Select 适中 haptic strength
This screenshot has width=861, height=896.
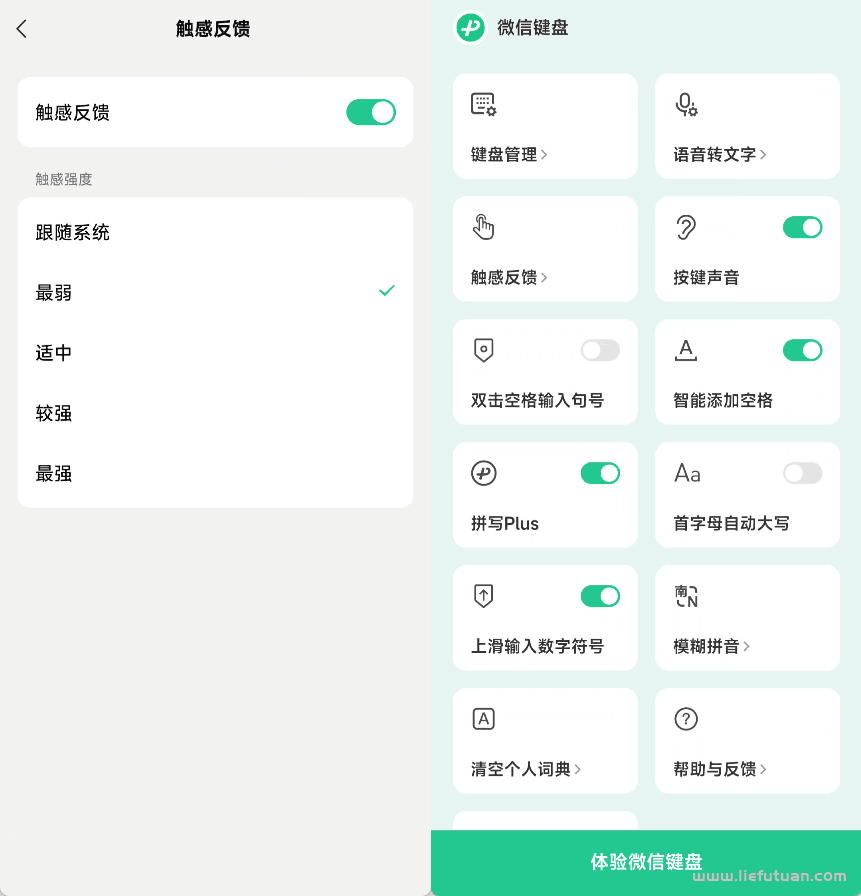point(214,353)
